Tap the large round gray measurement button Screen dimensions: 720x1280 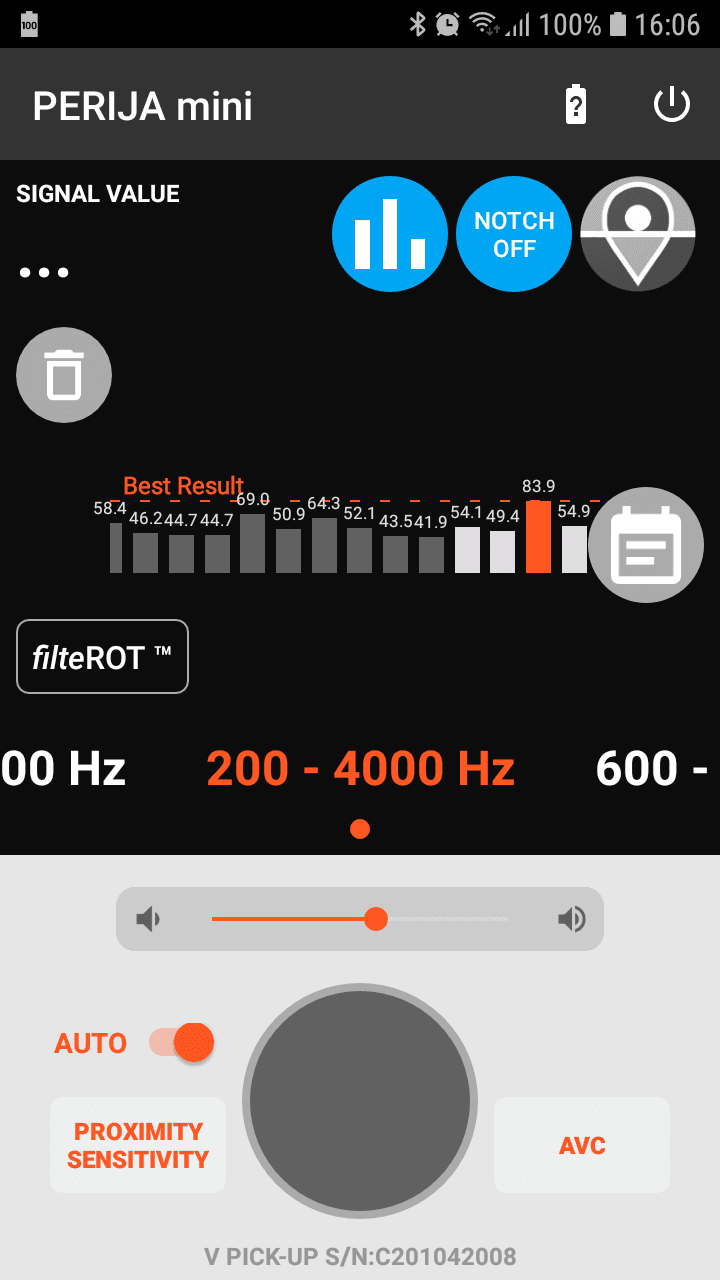pos(360,1100)
